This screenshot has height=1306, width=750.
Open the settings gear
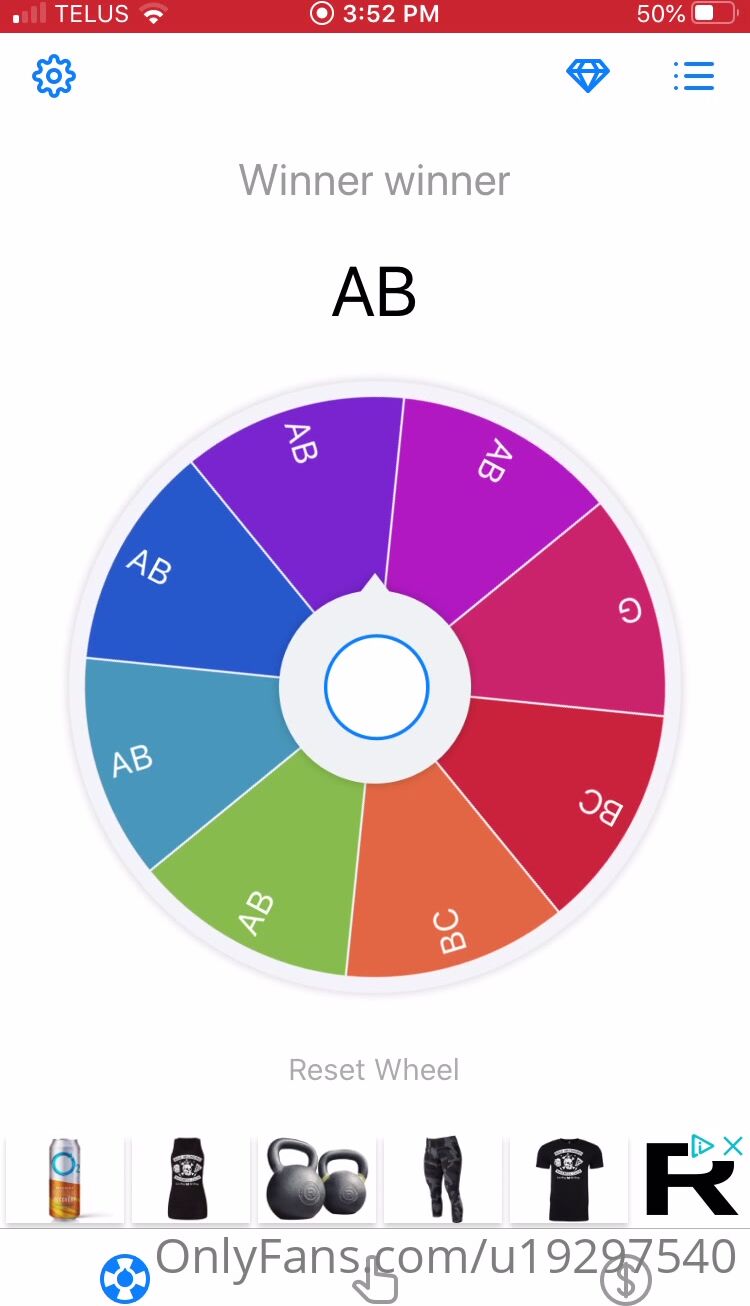click(x=54, y=76)
